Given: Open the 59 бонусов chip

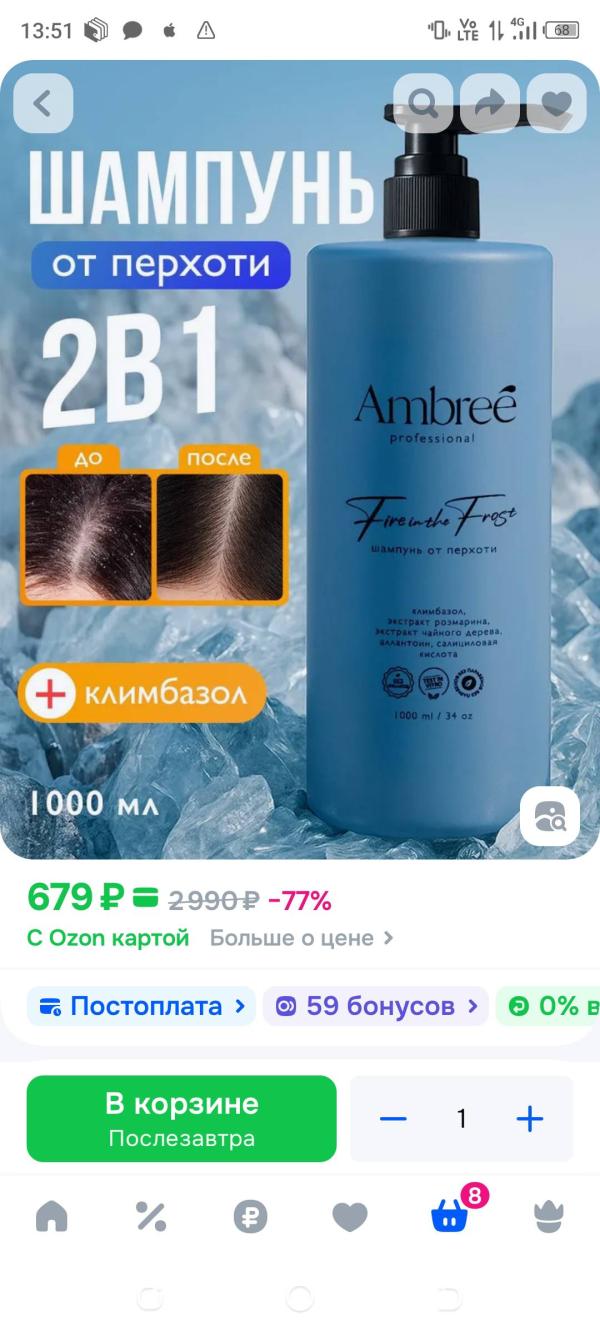Looking at the screenshot, I should tap(376, 1006).
